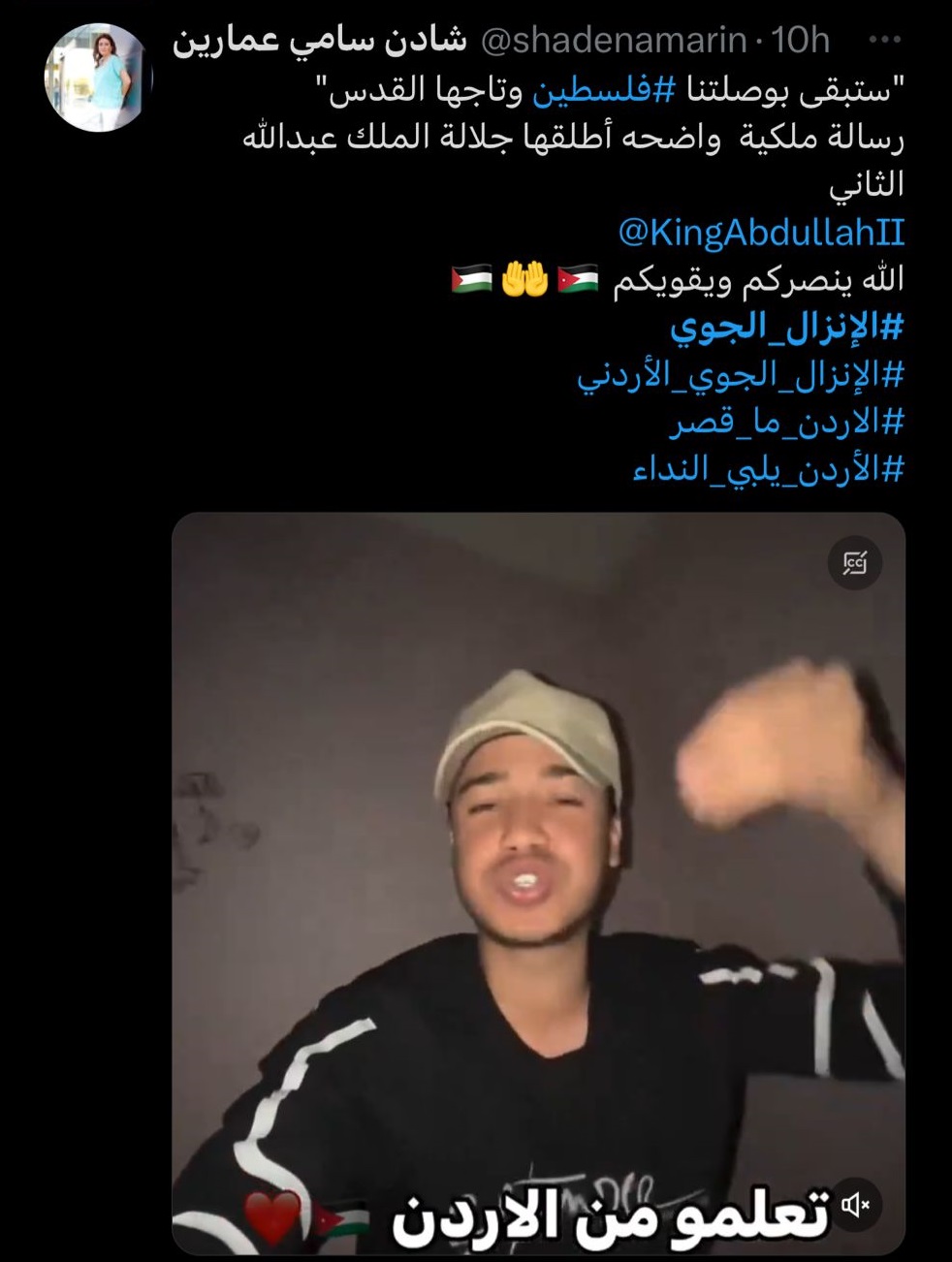
Task: Unmute the video sound
Action: pyautogui.click(x=855, y=1205)
